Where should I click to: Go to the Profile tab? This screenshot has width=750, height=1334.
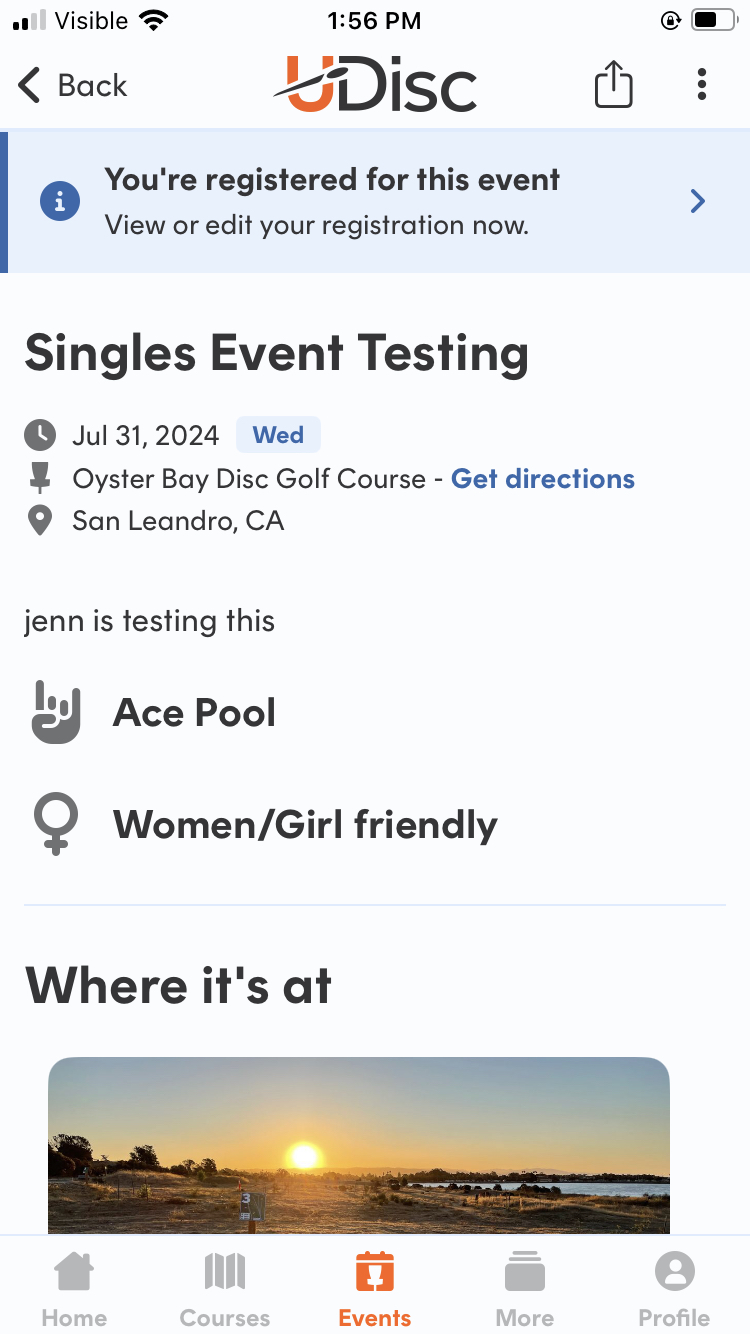[x=675, y=1290]
